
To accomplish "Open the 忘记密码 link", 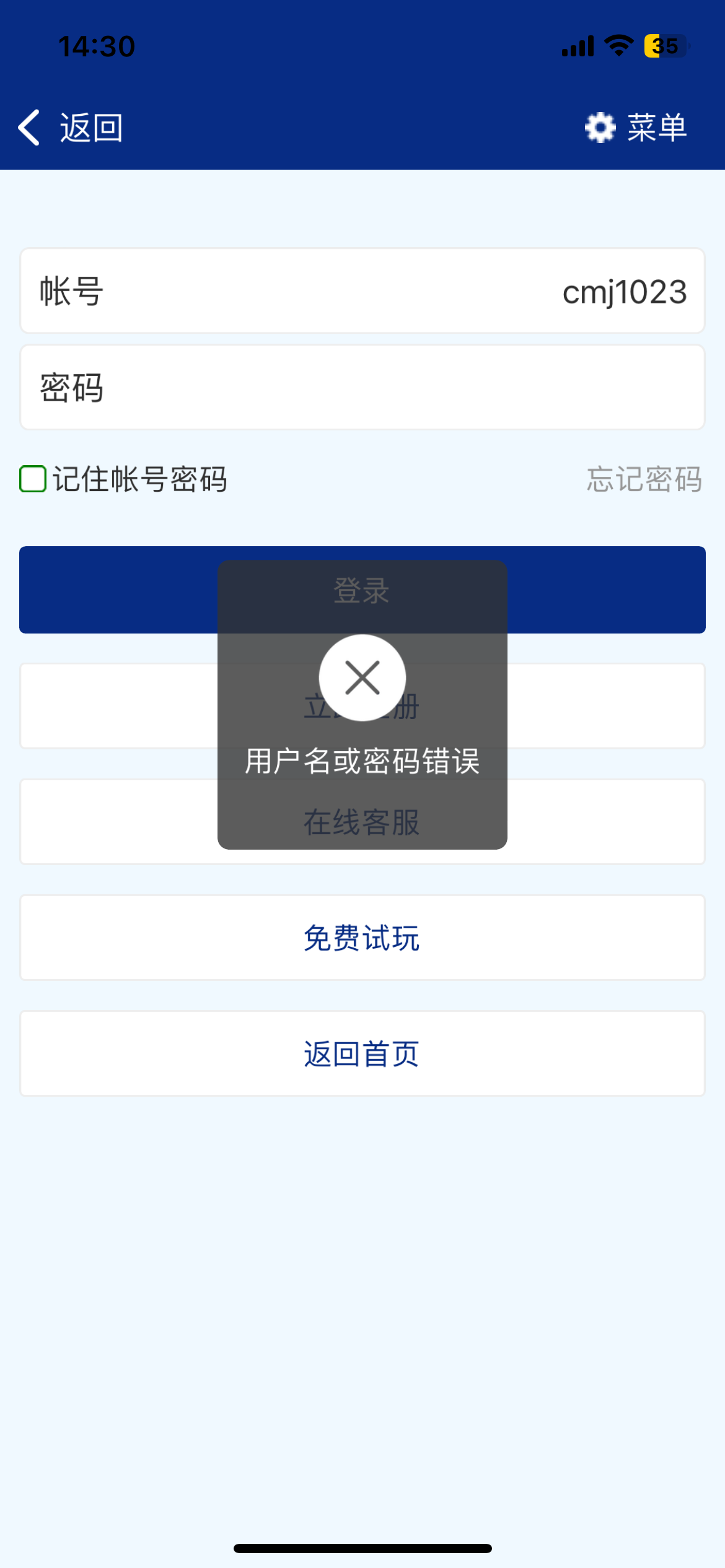I will 644,479.
